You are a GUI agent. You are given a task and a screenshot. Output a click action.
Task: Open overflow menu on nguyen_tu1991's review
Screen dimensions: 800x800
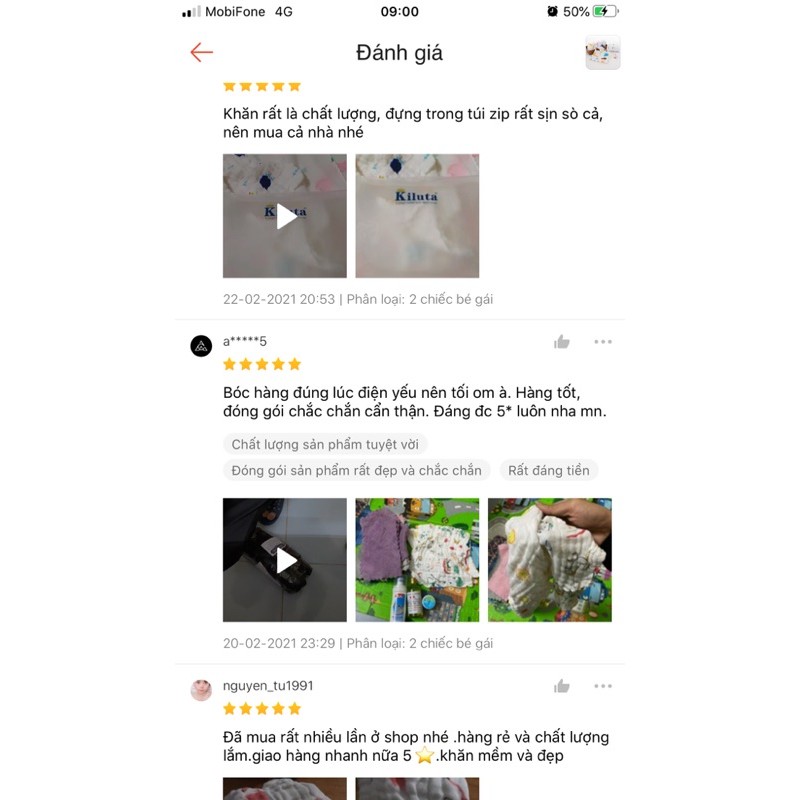pos(602,686)
